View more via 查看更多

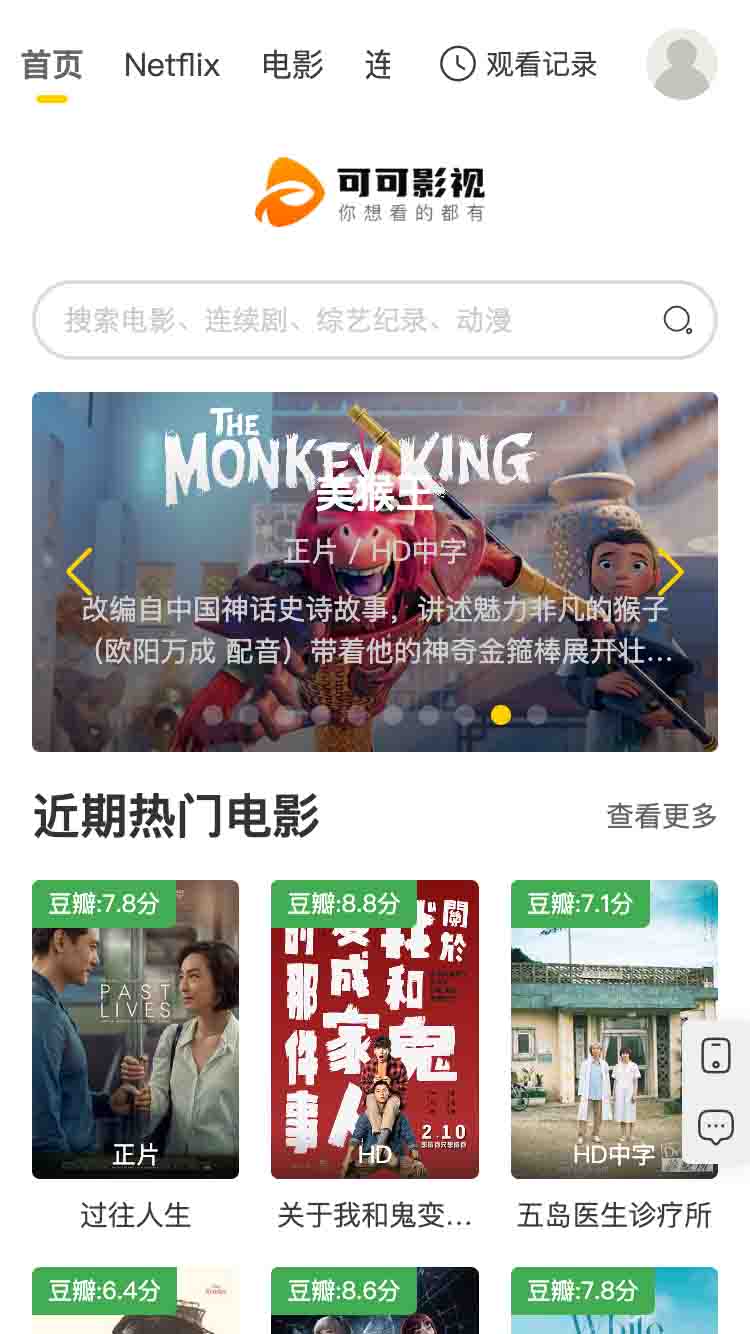[661, 816]
